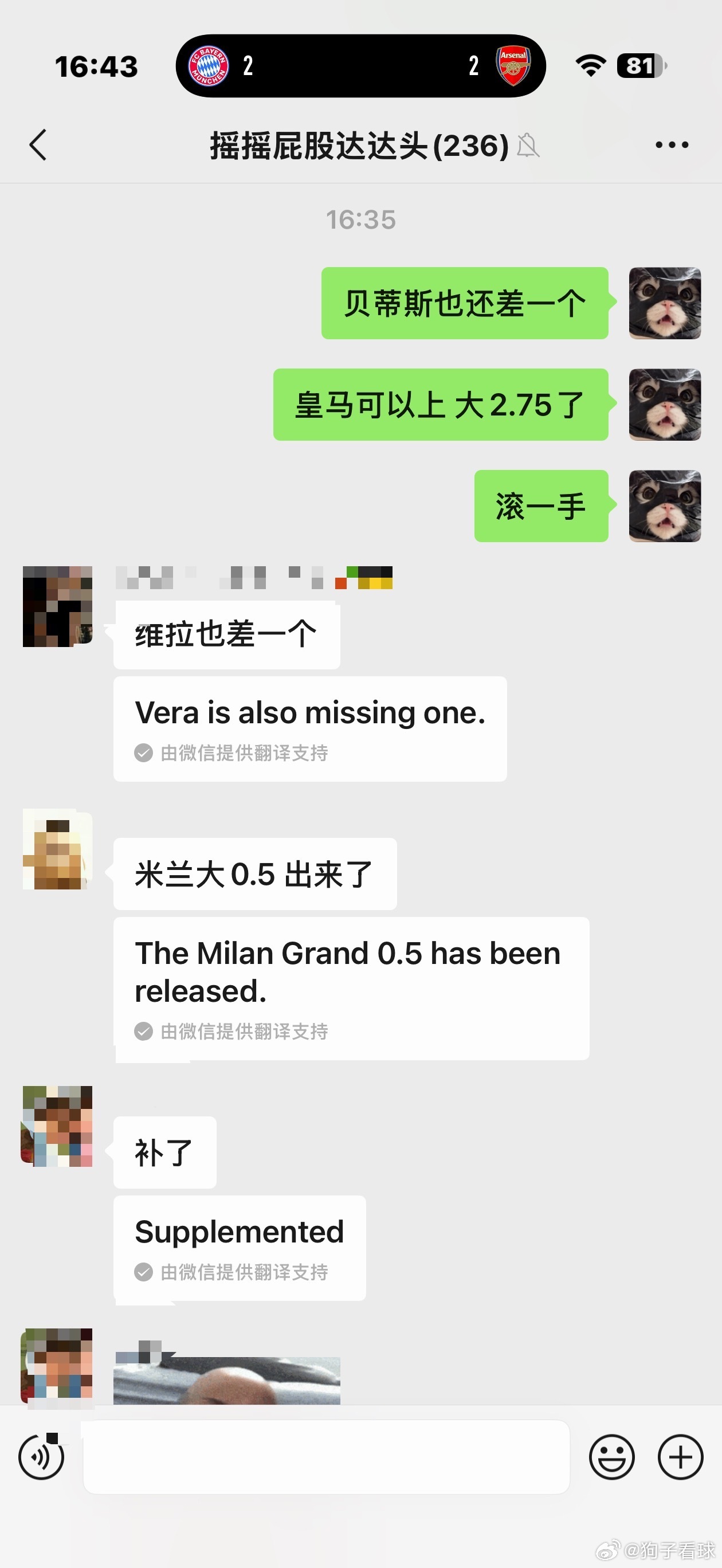Tap the cat avatar beside 滚一手
This screenshot has height=1568, width=722.
click(x=665, y=506)
